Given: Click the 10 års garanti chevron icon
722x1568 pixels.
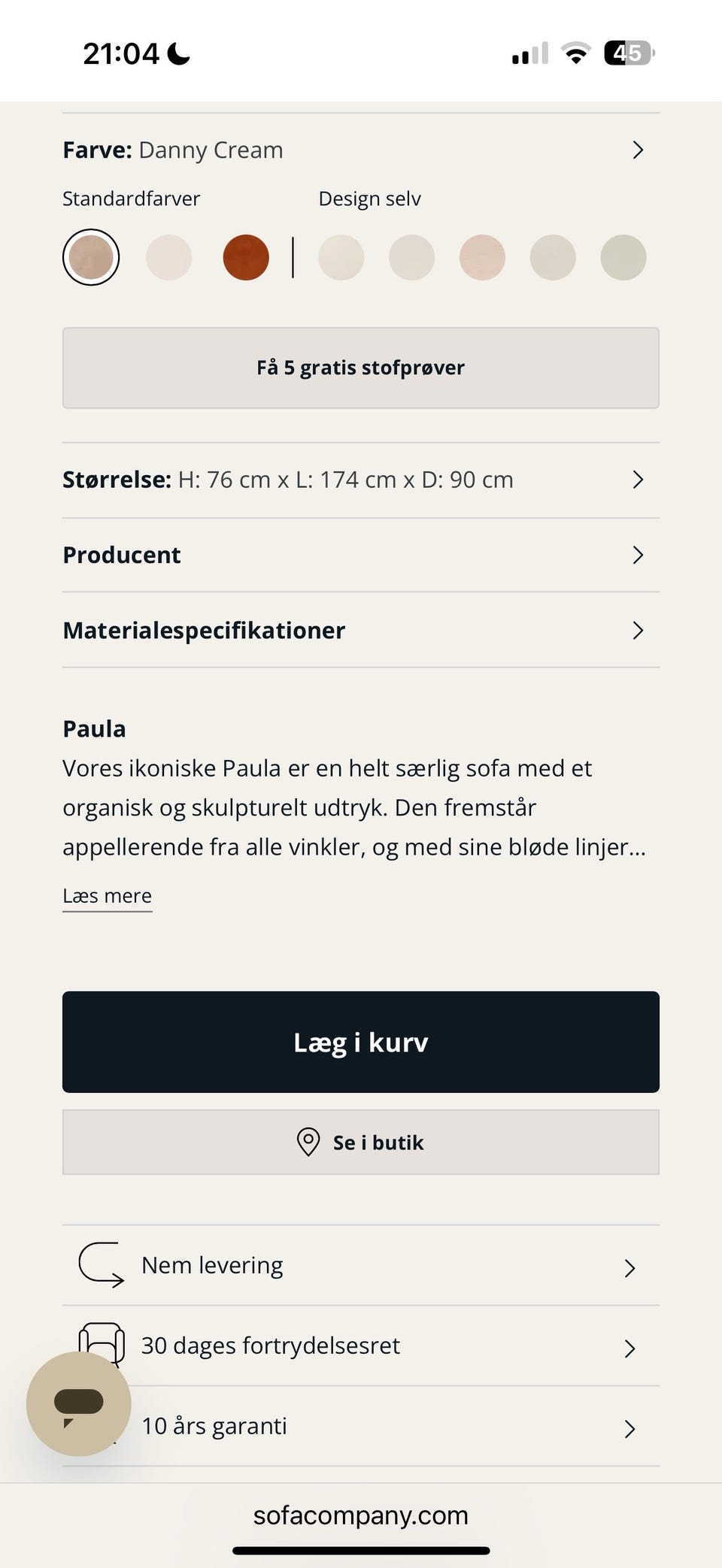Looking at the screenshot, I should [630, 1427].
